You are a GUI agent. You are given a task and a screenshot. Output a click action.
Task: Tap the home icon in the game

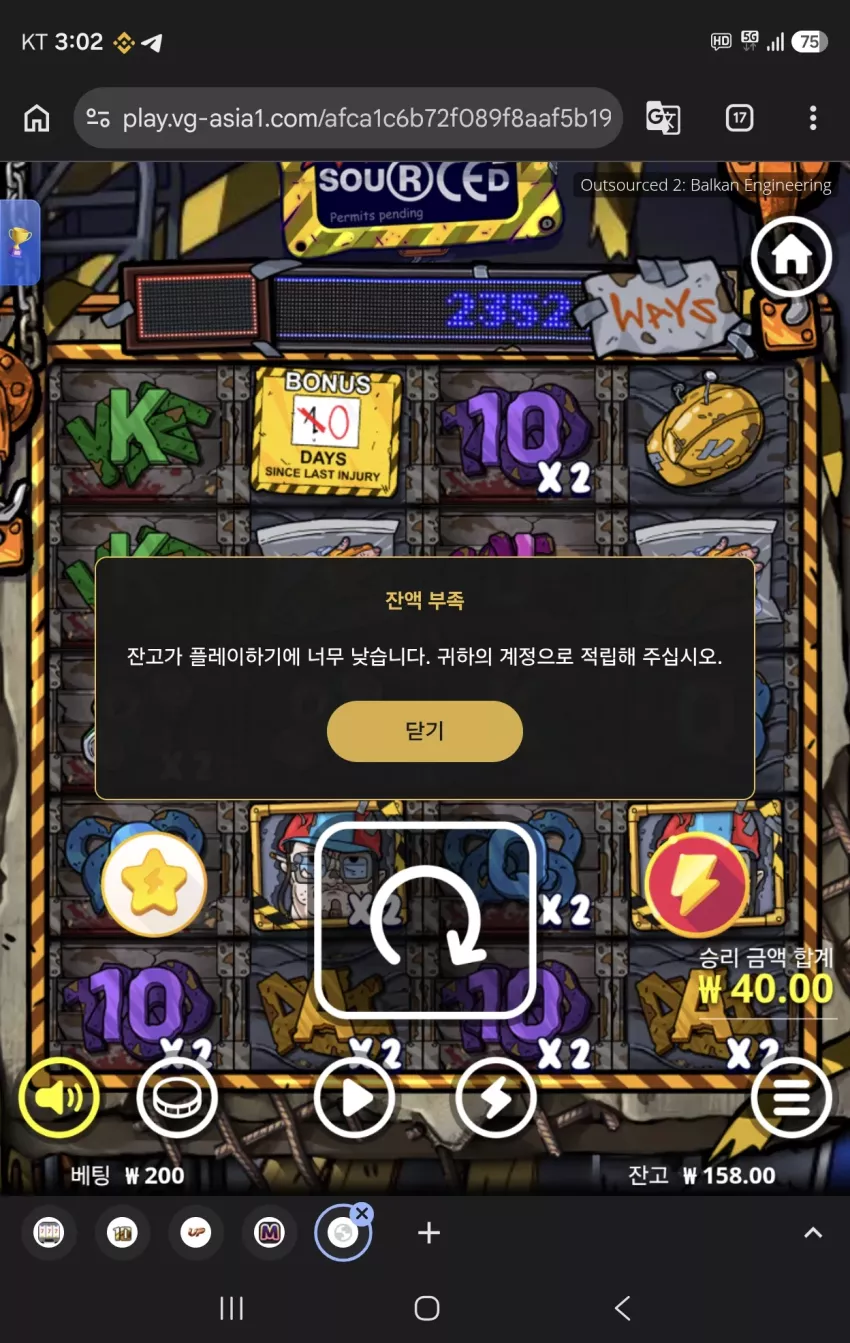(791, 257)
